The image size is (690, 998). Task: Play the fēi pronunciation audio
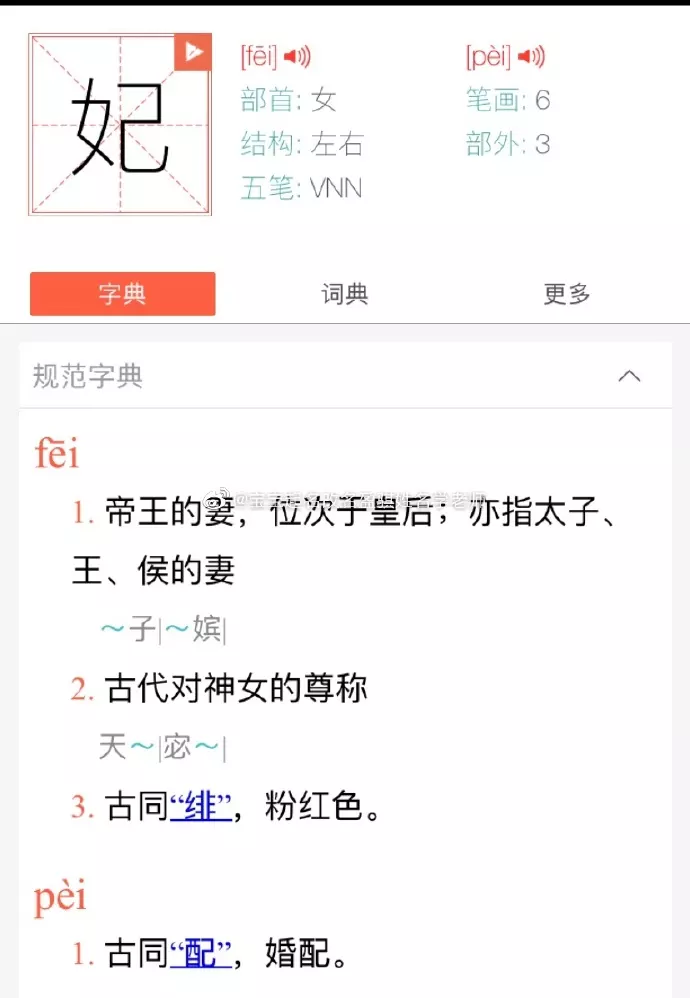pos(297,57)
